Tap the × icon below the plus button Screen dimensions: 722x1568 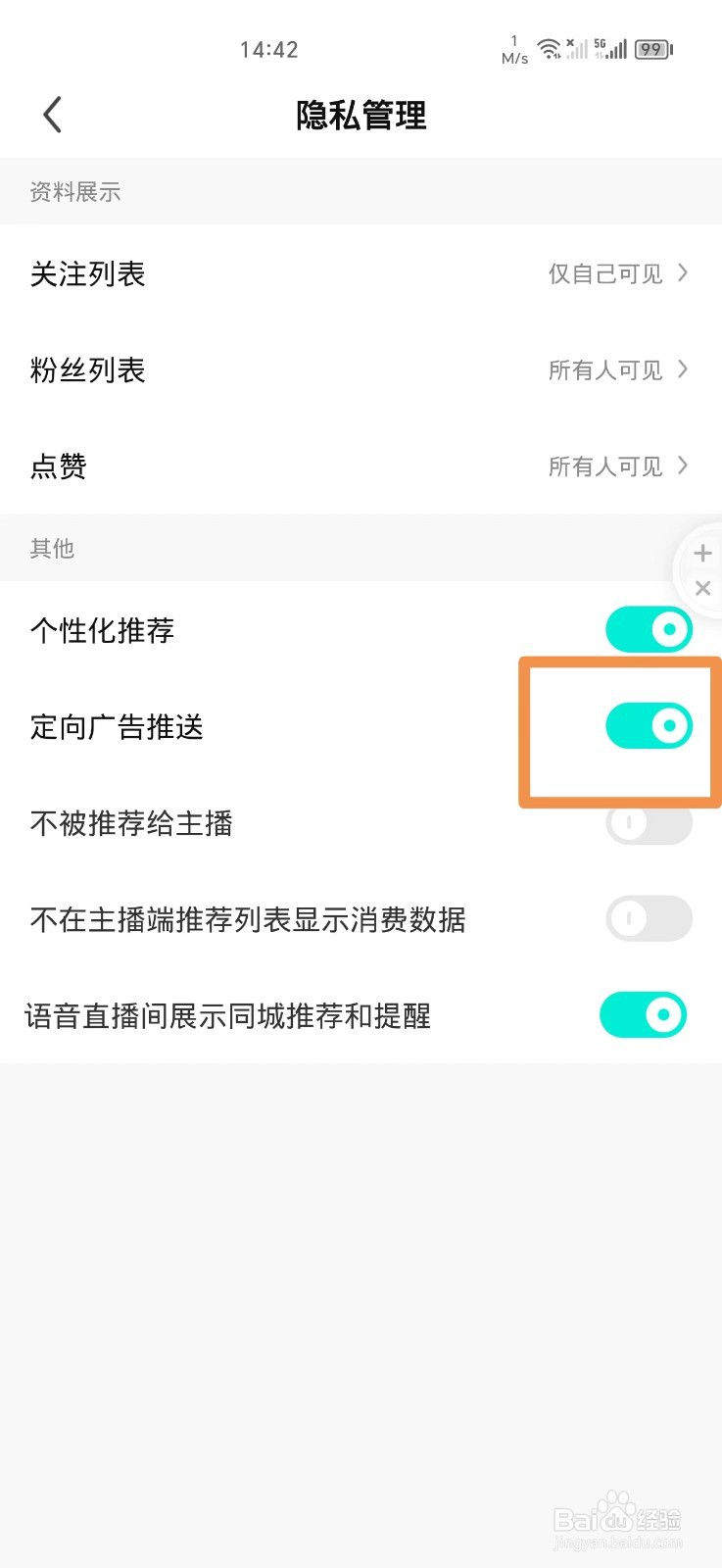click(x=701, y=588)
